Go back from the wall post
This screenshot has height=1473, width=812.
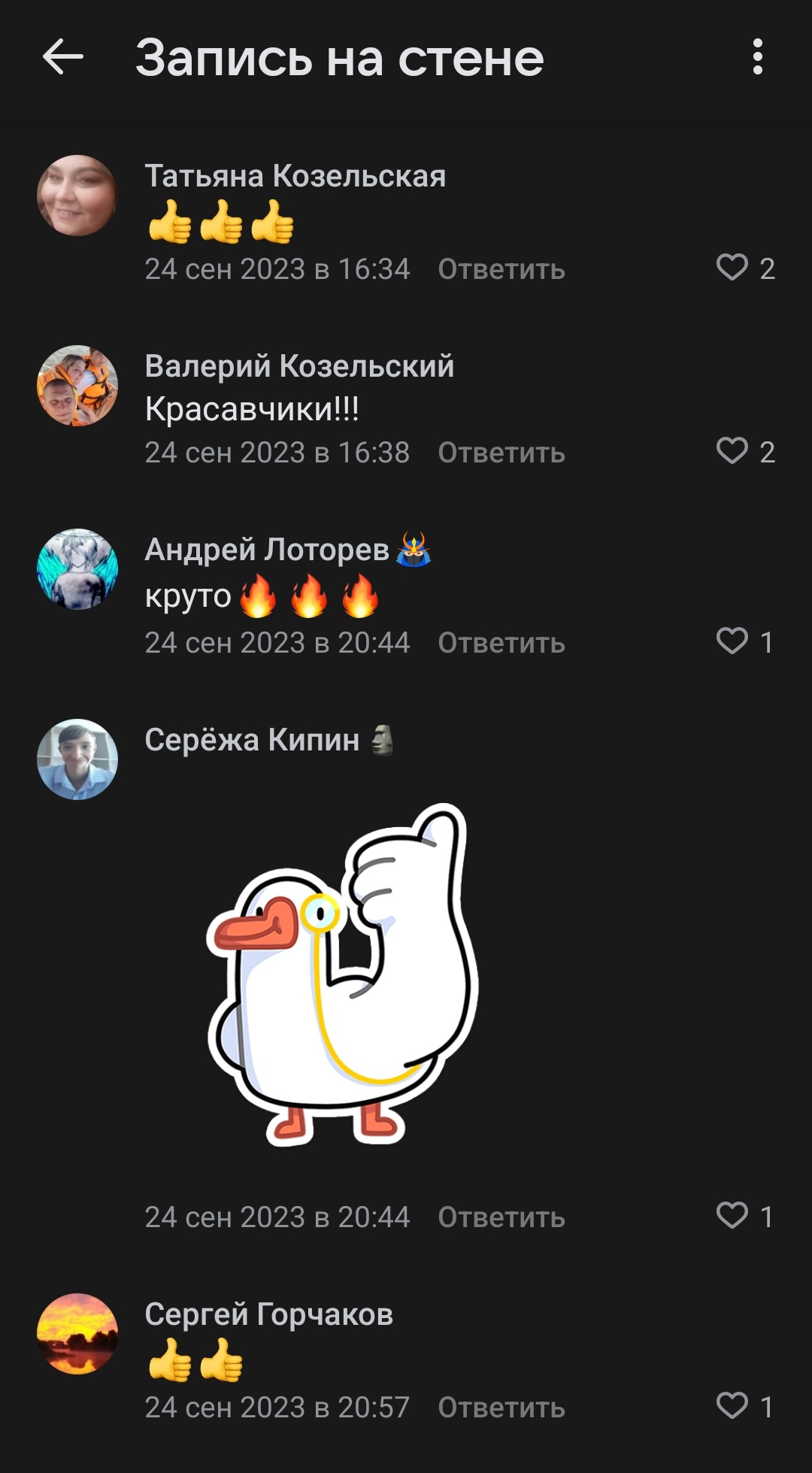click(62, 57)
